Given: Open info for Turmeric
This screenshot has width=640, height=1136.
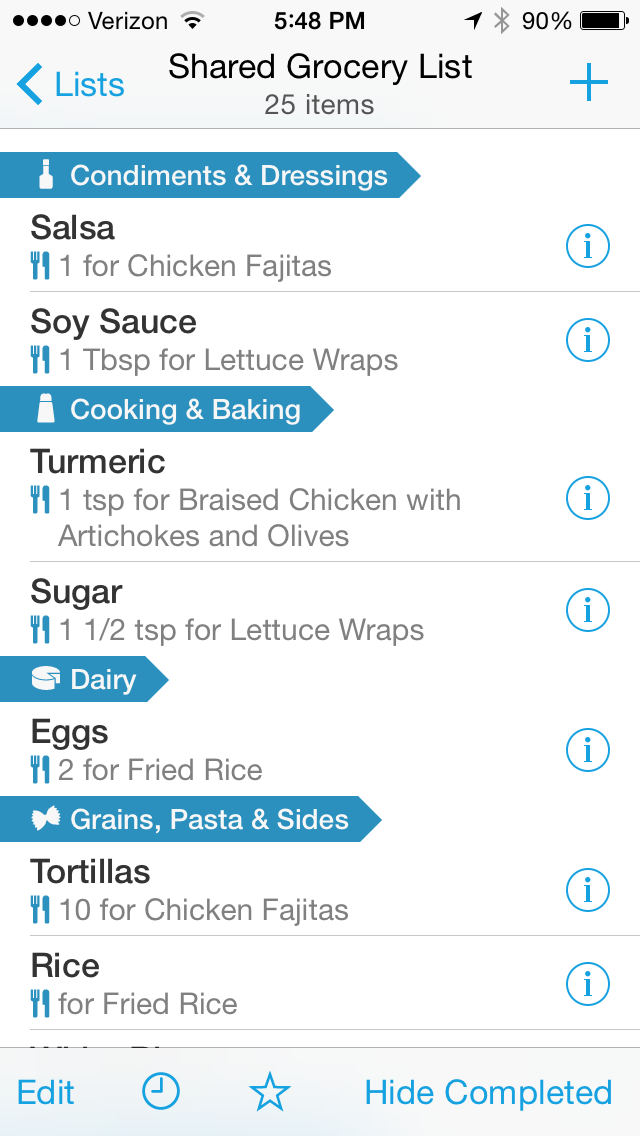Looking at the screenshot, I should (587, 498).
